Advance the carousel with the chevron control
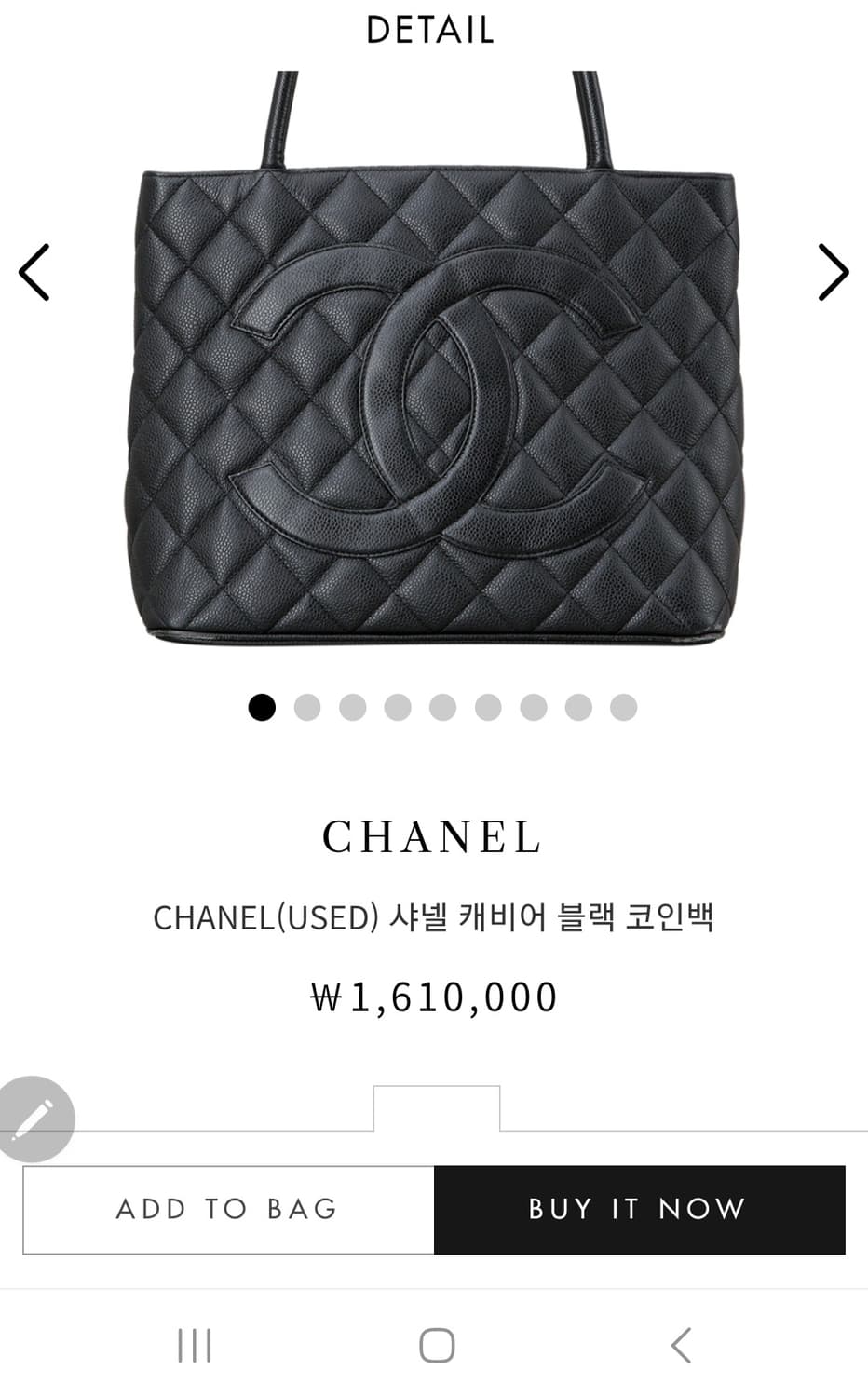Screen dimensions: 868x1397 pyautogui.click(x=832, y=272)
